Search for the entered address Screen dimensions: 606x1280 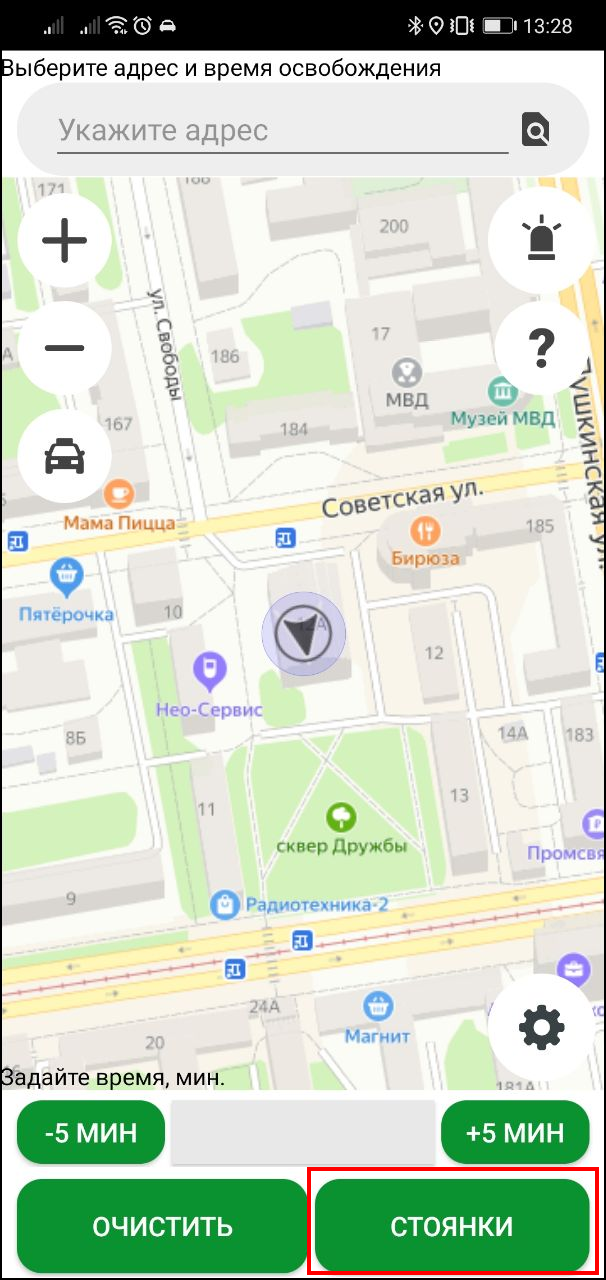click(536, 130)
